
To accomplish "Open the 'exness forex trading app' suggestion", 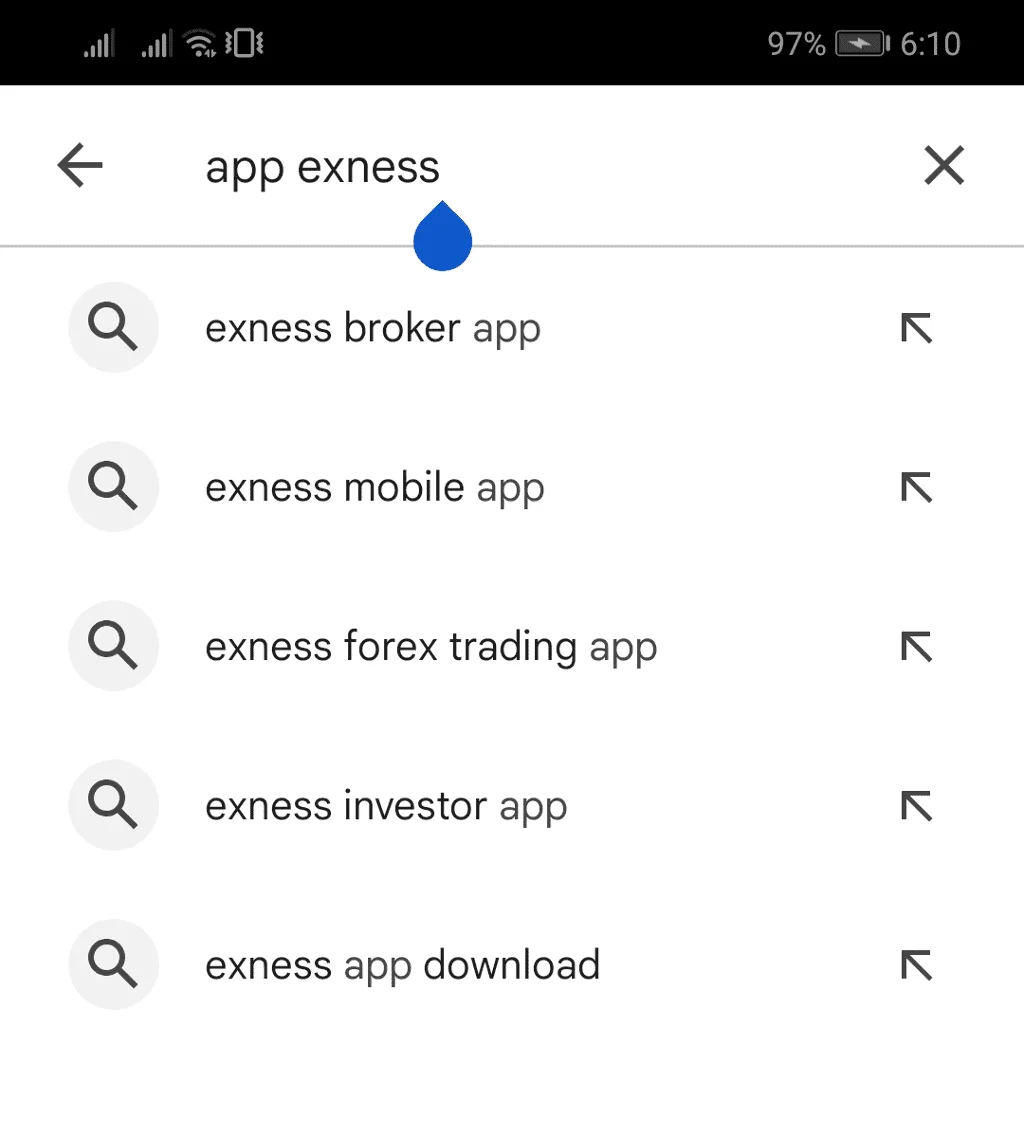I will click(x=430, y=646).
